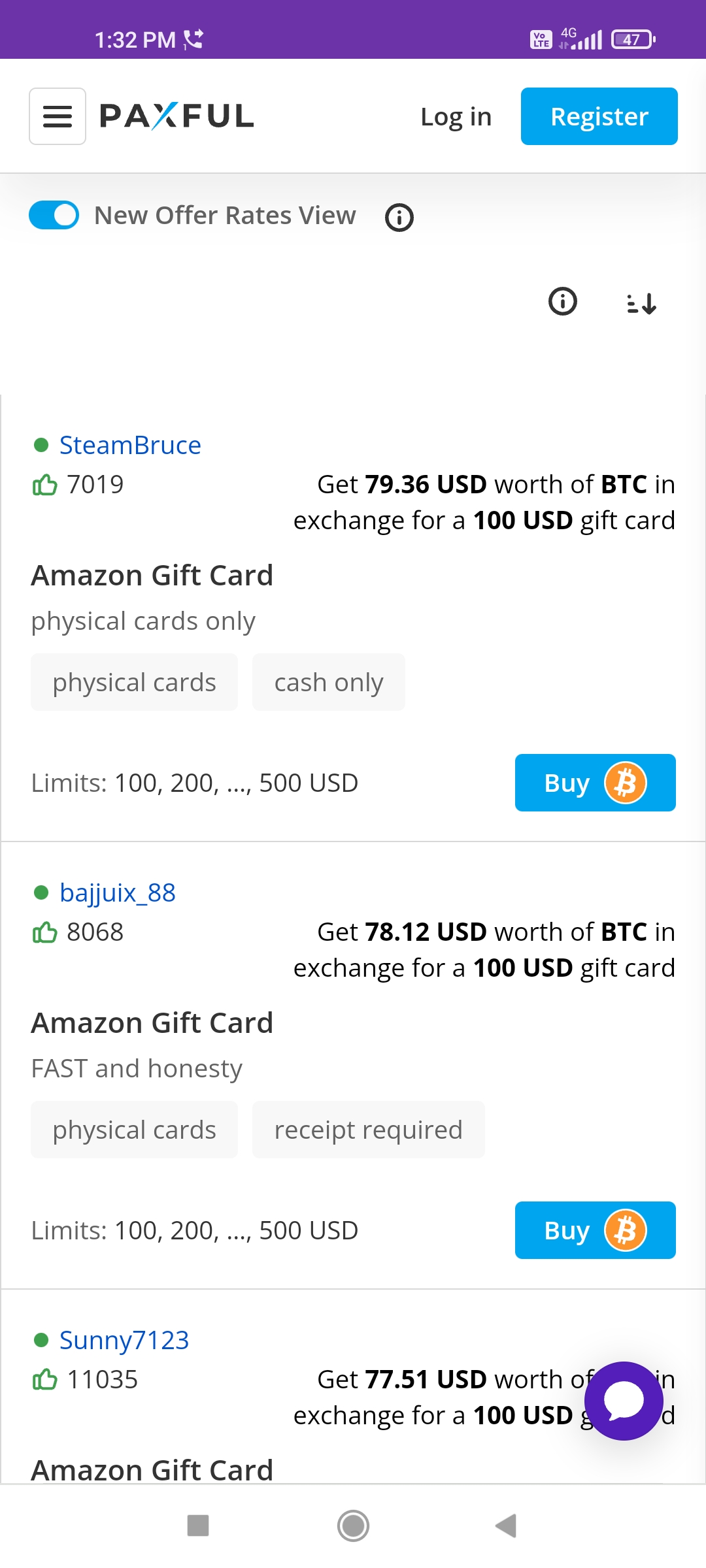This screenshot has width=706, height=1568.
Task: Tap the Android home button
Action: pos(353,1527)
